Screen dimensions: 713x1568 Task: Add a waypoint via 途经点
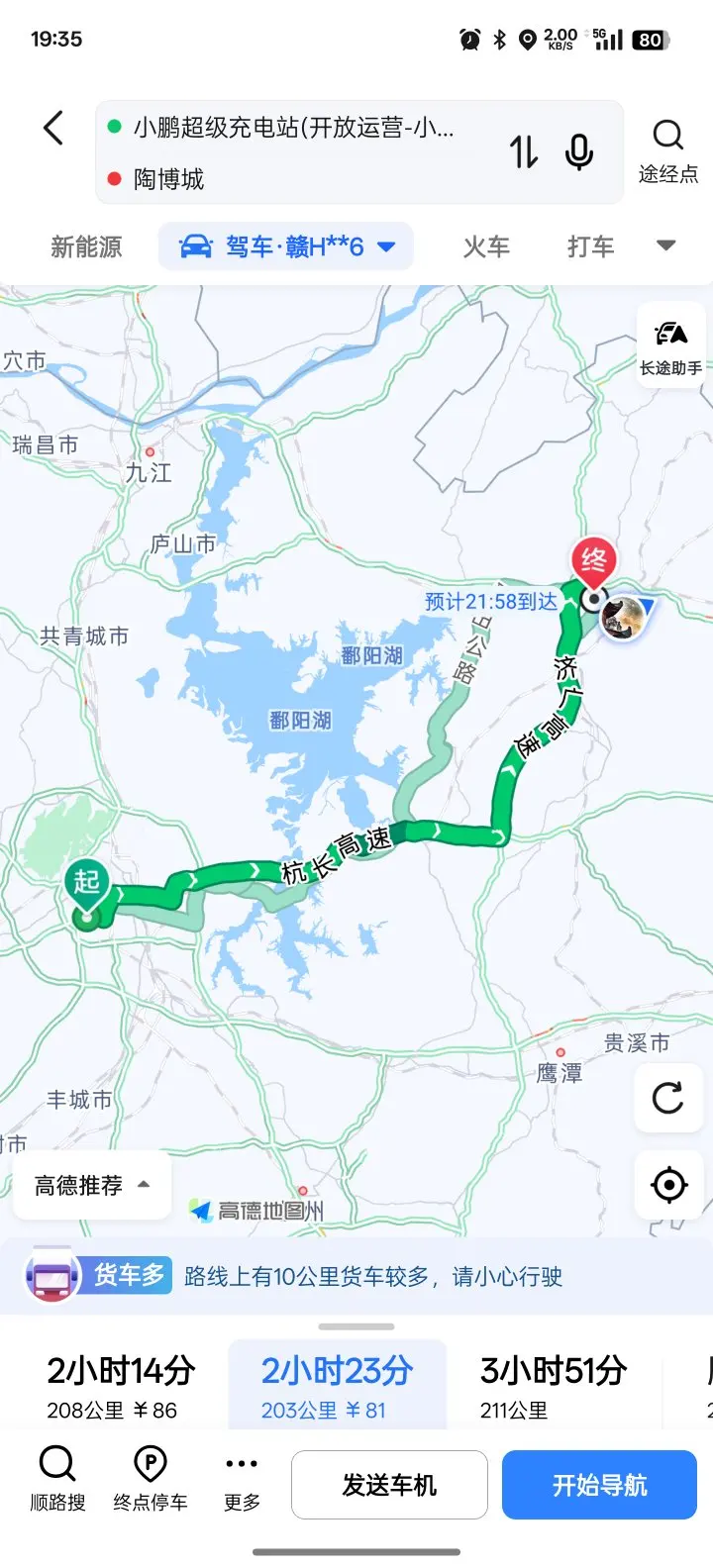pos(668,151)
